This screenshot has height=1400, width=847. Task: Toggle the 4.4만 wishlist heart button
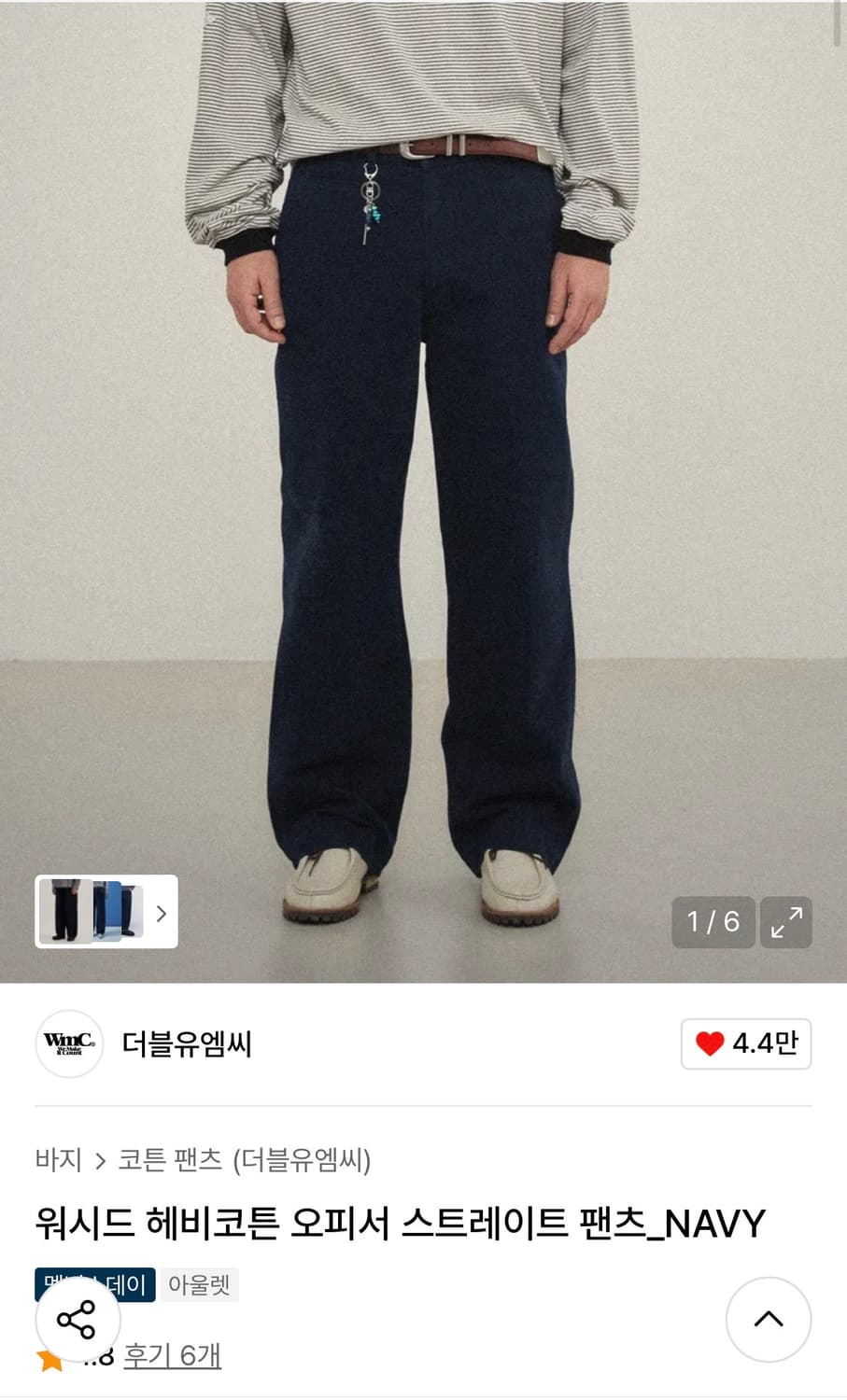(x=746, y=1044)
